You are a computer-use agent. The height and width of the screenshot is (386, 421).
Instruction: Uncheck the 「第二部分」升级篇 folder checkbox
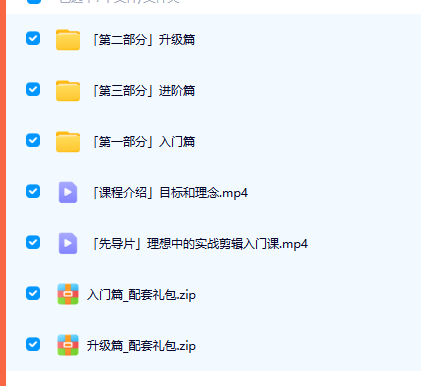tap(33, 38)
